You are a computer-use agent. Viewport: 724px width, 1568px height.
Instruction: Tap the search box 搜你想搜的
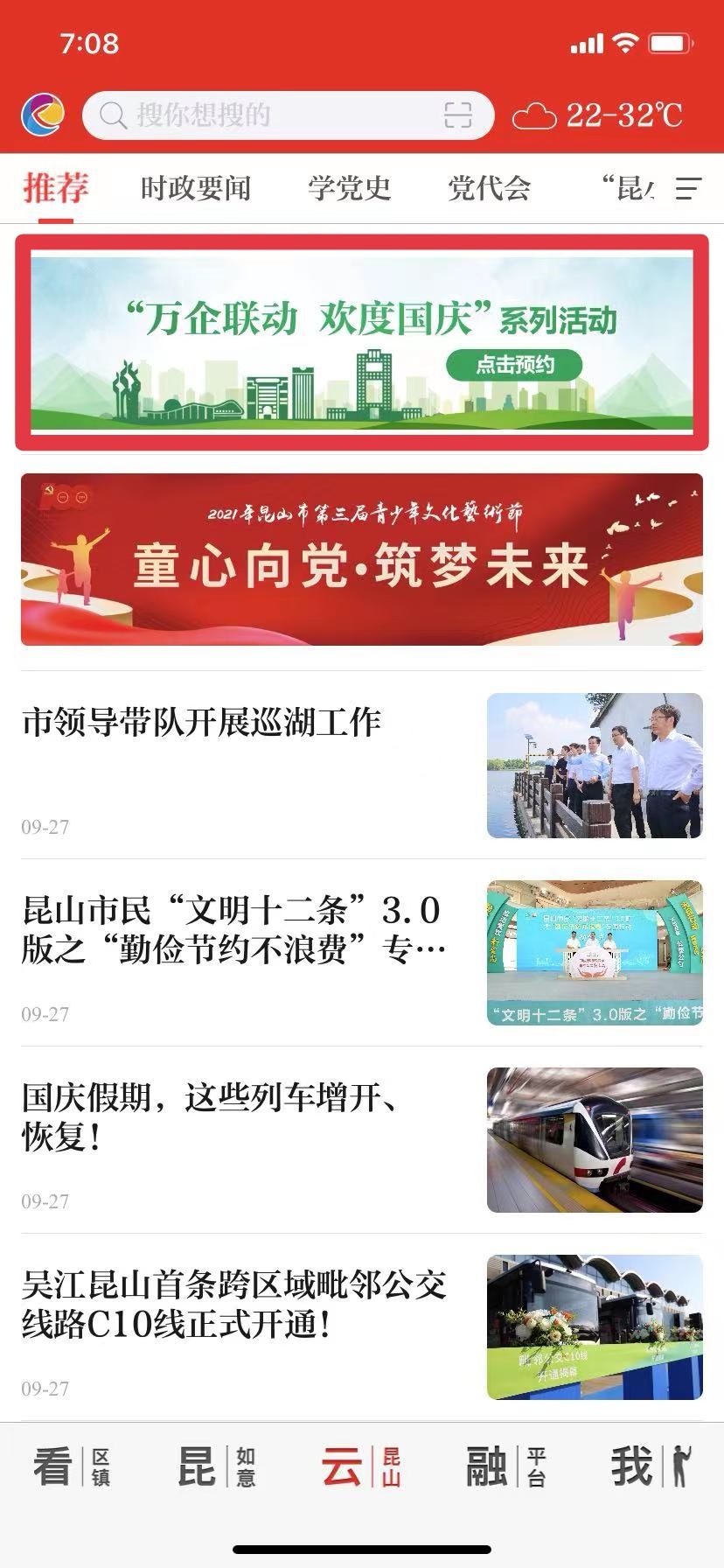click(x=262, y=115)
